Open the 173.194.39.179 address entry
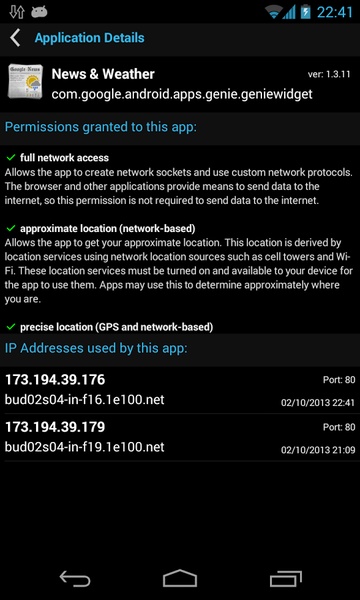The image size is (360, 600). tap(180, 437)
